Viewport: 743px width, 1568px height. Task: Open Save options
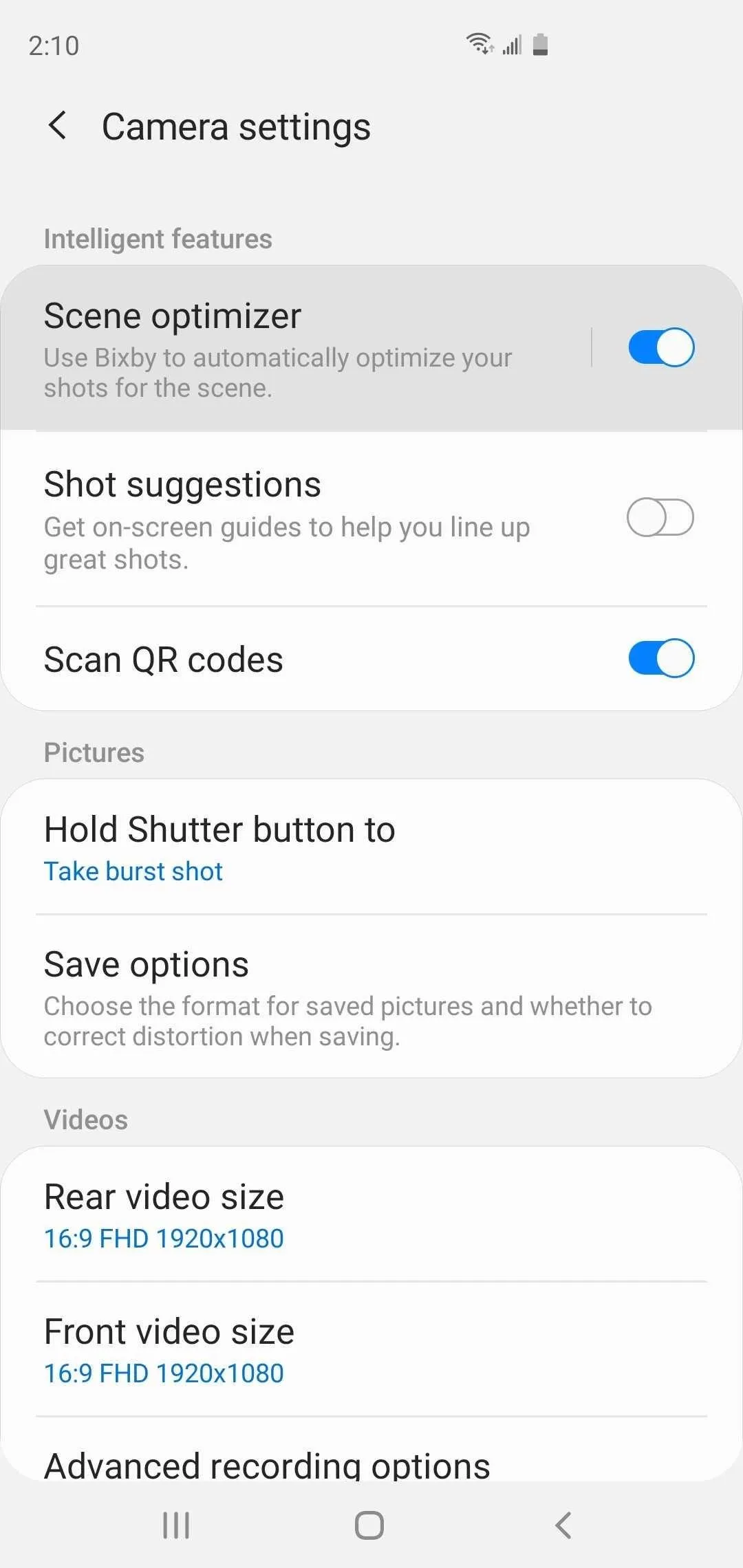pos(371,997)
